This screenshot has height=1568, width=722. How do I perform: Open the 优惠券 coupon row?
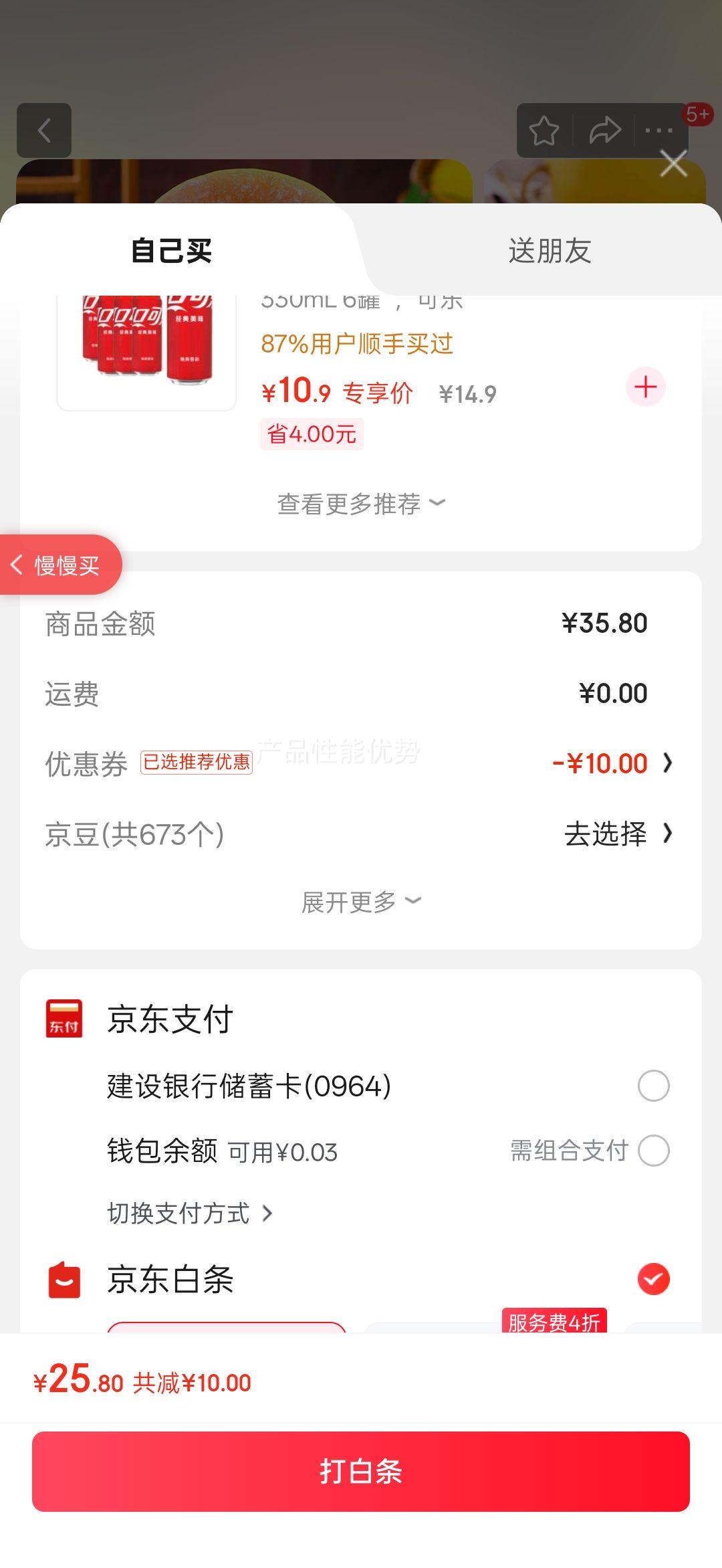361,763
